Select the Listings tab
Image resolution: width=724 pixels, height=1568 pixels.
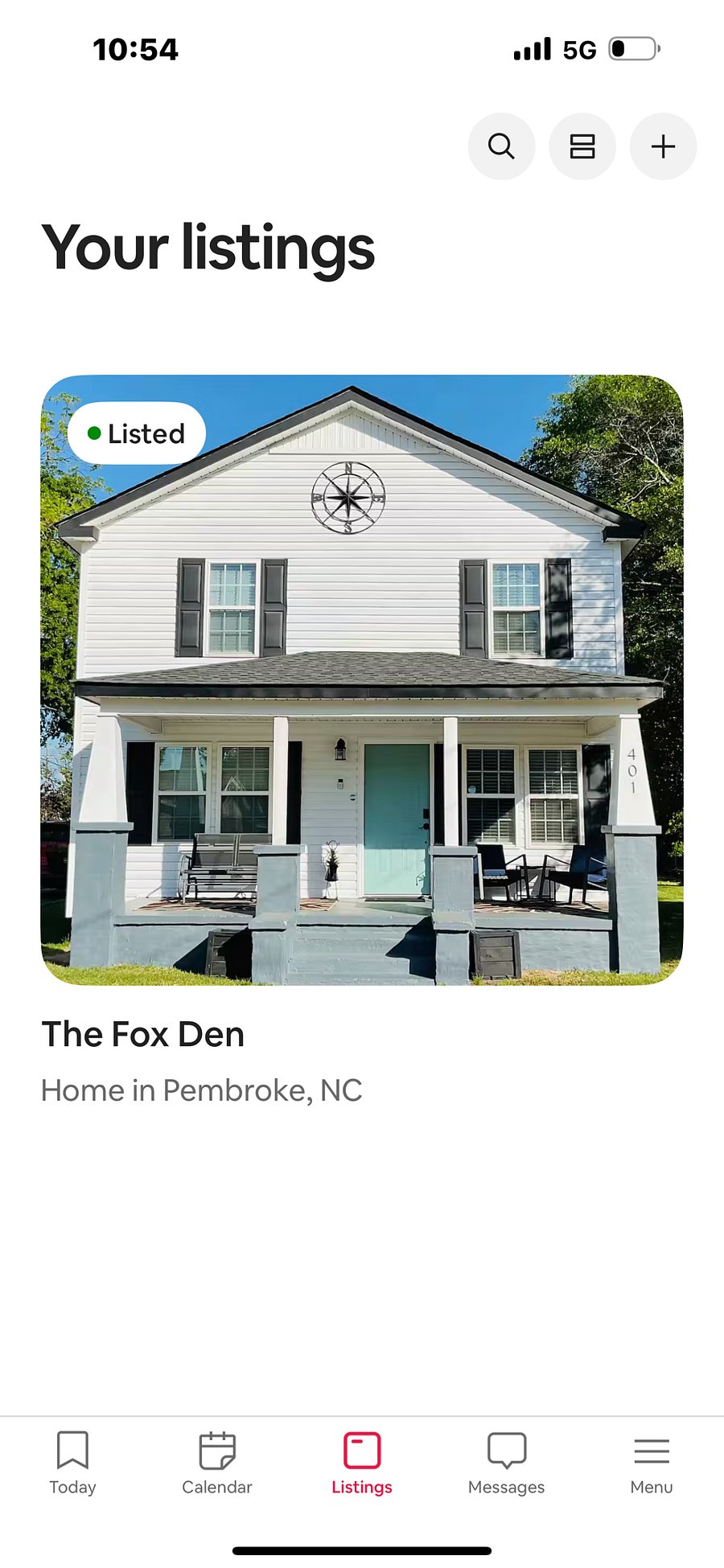(362, 1463)
